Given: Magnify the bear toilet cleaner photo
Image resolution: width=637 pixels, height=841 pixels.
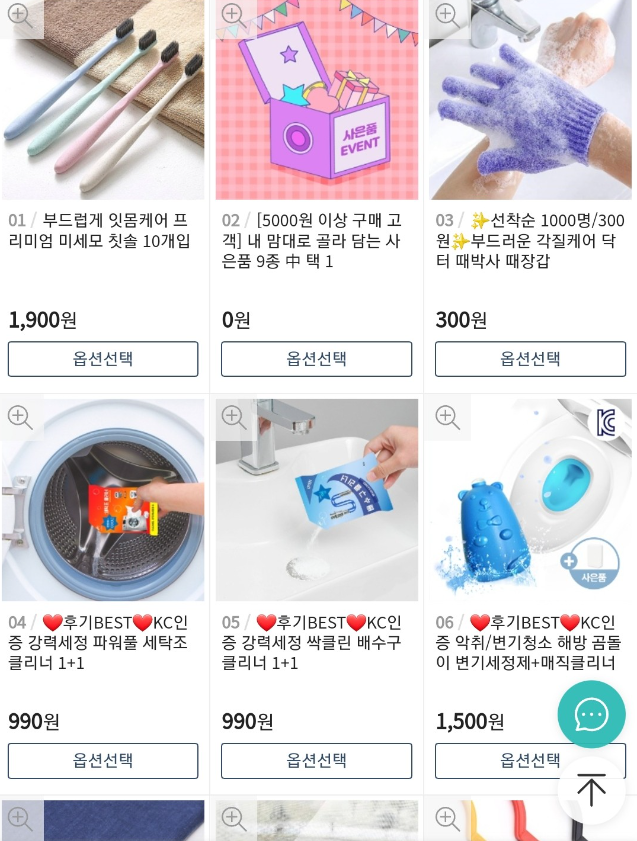Looking at the screenshot, I should click(448, 417).
